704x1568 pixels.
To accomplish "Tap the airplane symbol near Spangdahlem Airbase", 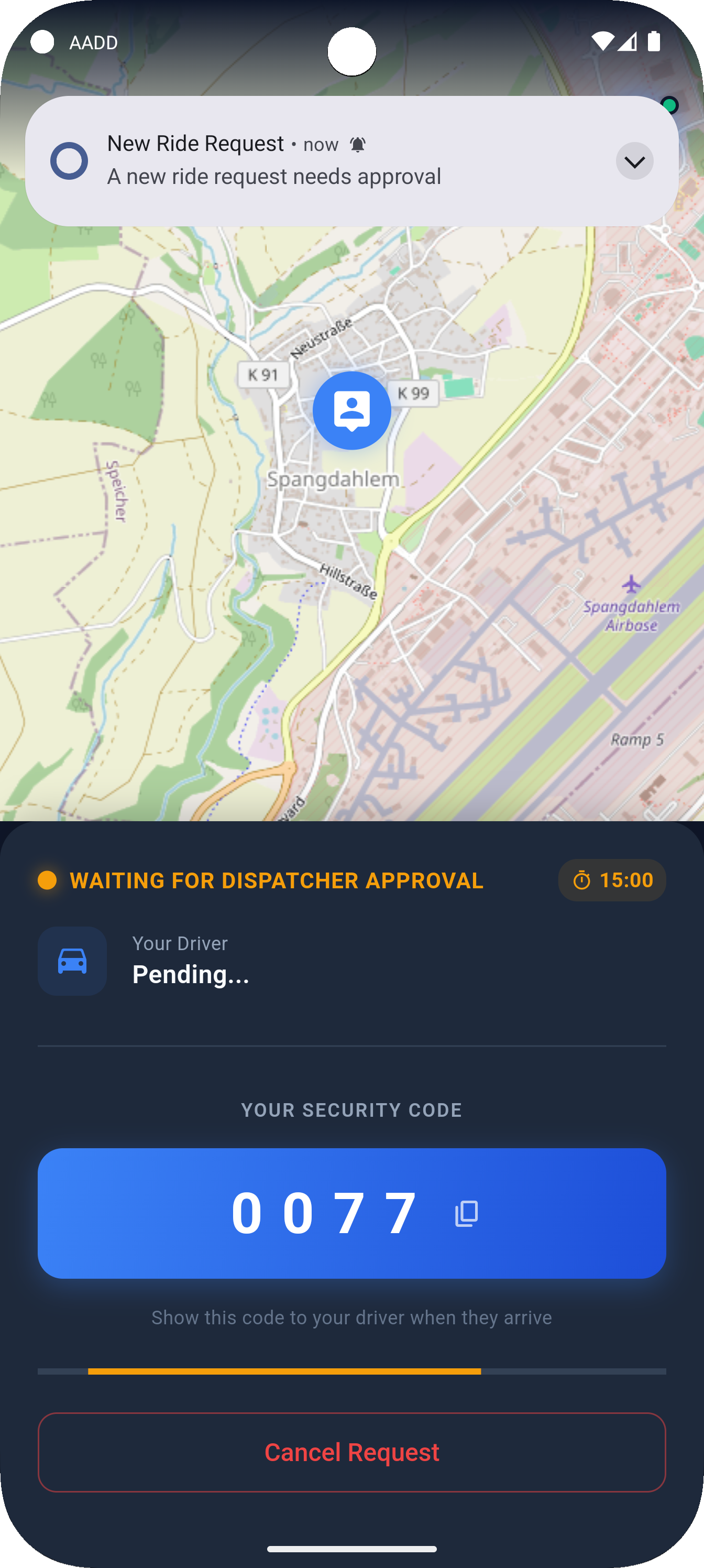I will pos(633,583).
